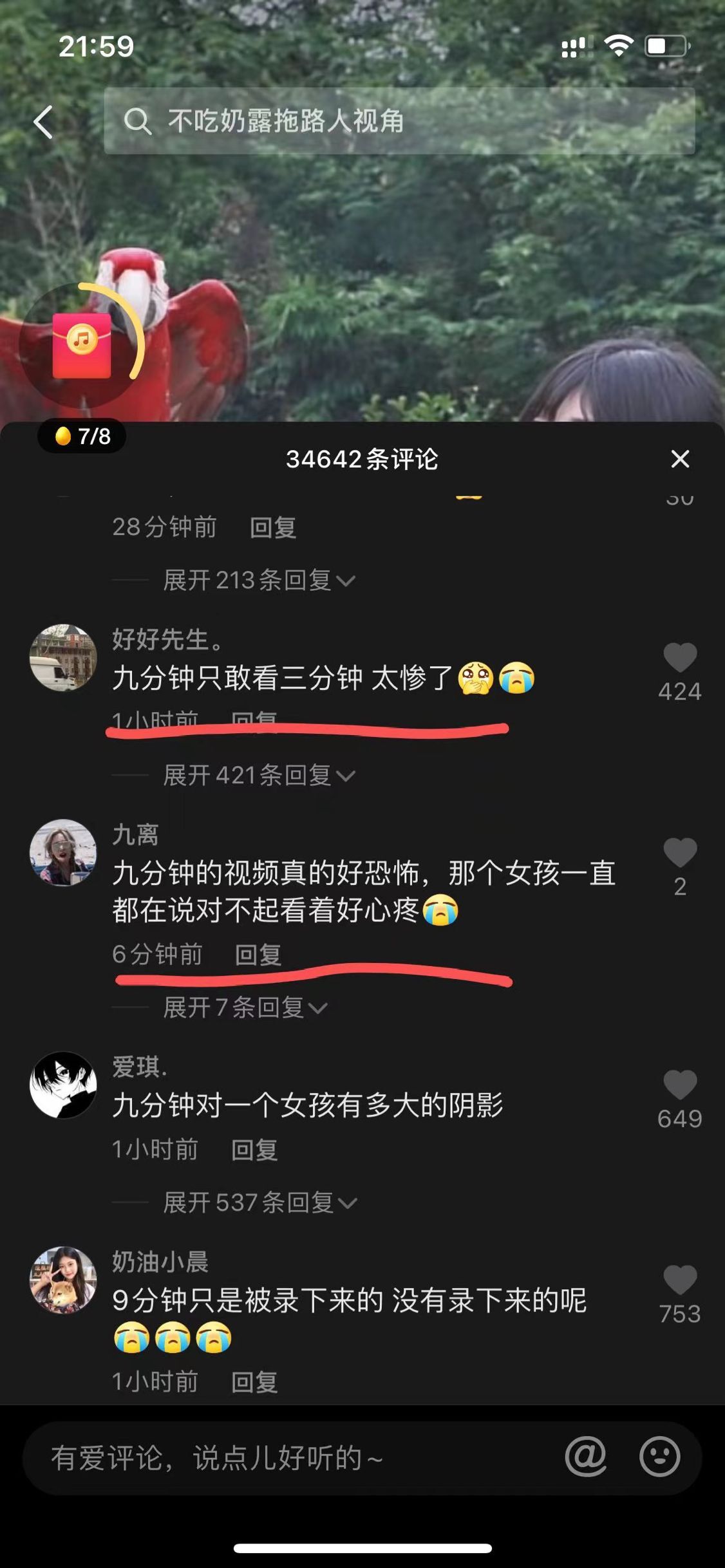Screen dimensions: 725x1568
Task: Expand the 537 replies
Action: coord(259,1202)
